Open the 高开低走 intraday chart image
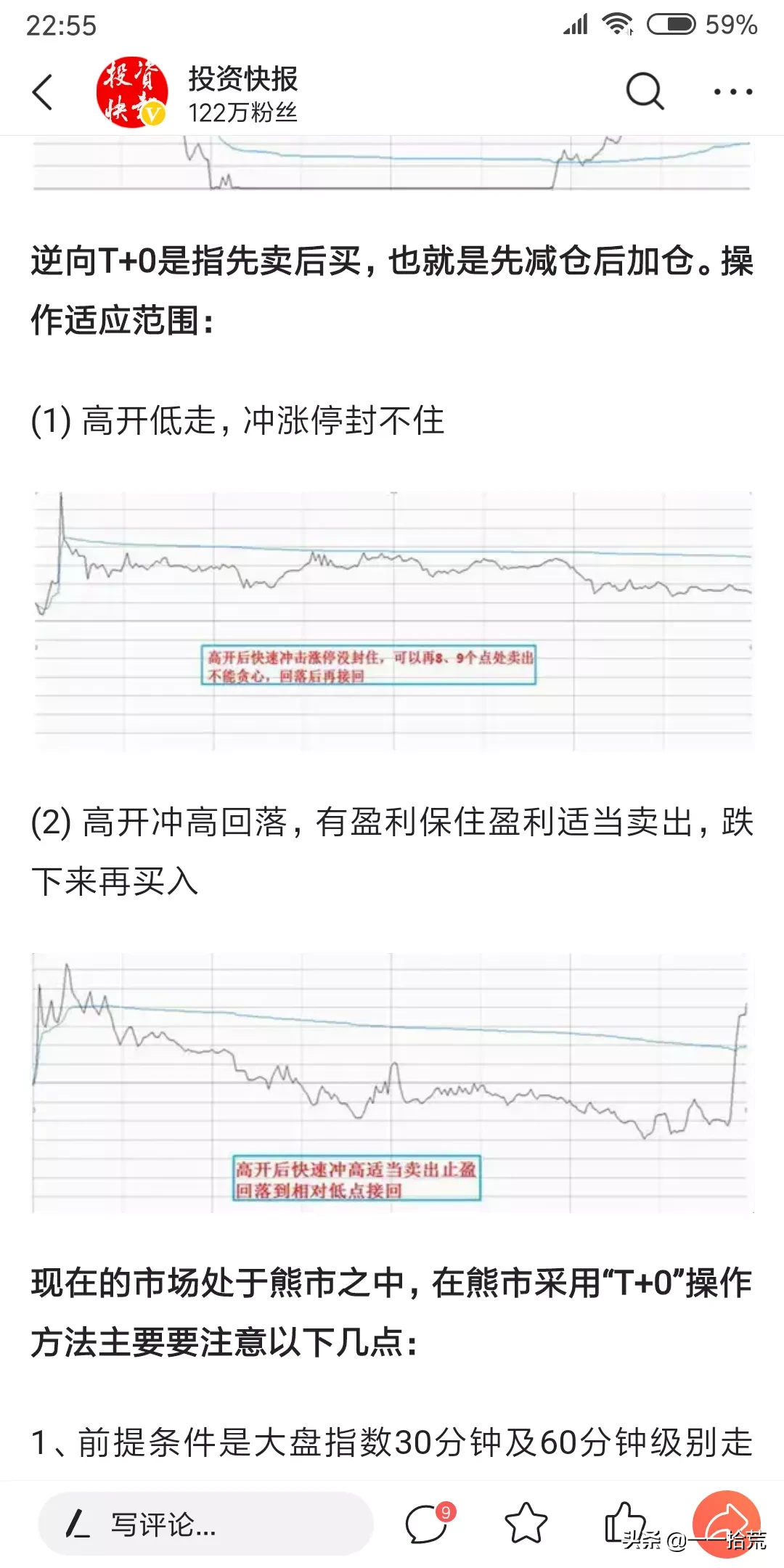The height and width of the screenshot is (1568, 784). pyautogui.click(x=393, y=621)
